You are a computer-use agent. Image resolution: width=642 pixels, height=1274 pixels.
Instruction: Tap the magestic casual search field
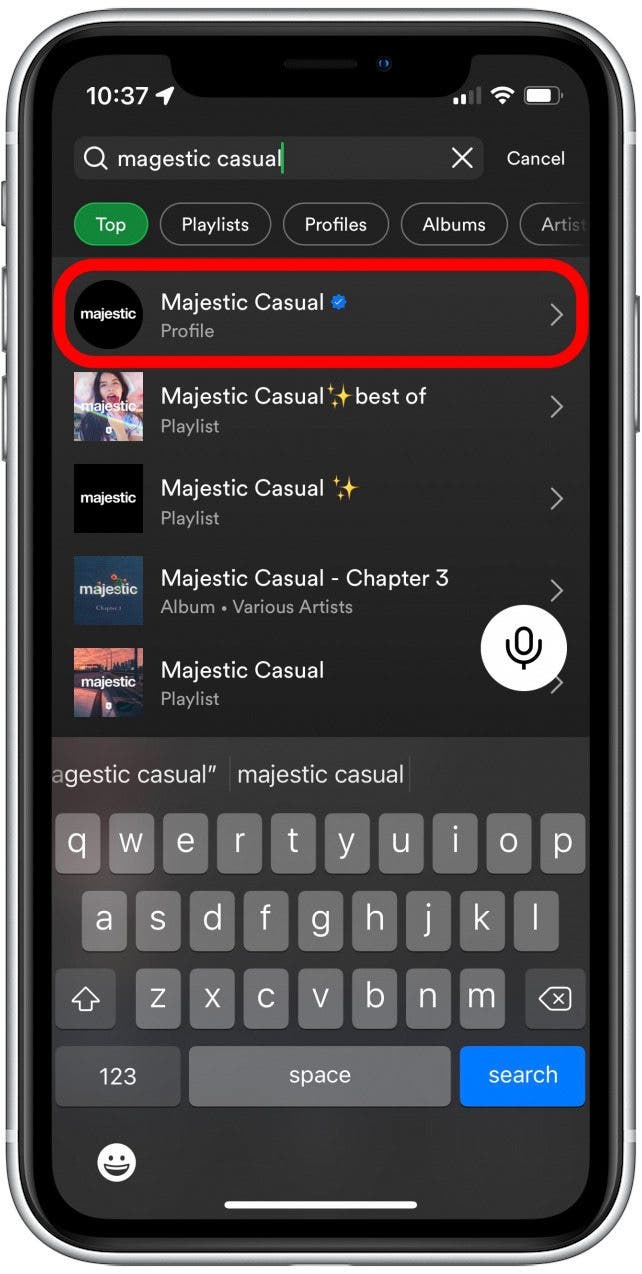point(270,158)
